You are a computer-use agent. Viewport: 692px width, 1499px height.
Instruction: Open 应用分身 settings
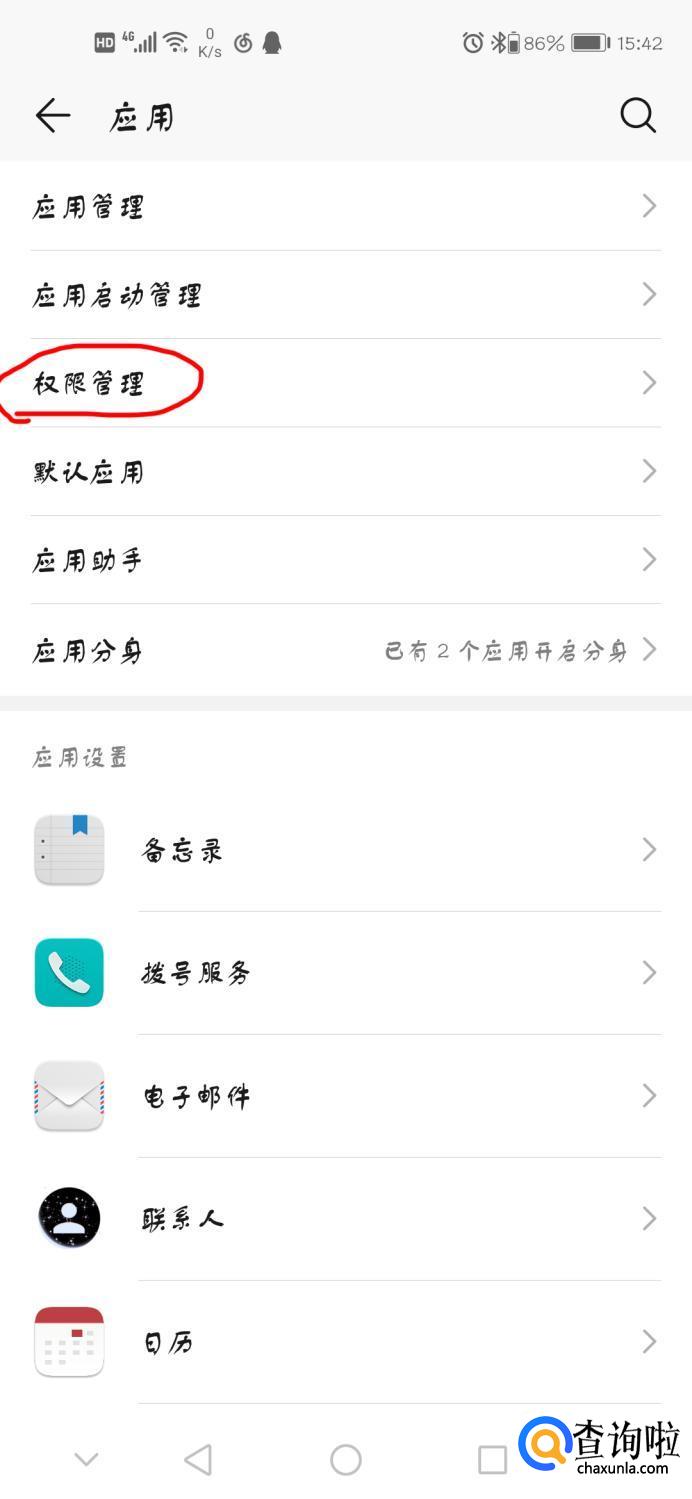[345, 650]
